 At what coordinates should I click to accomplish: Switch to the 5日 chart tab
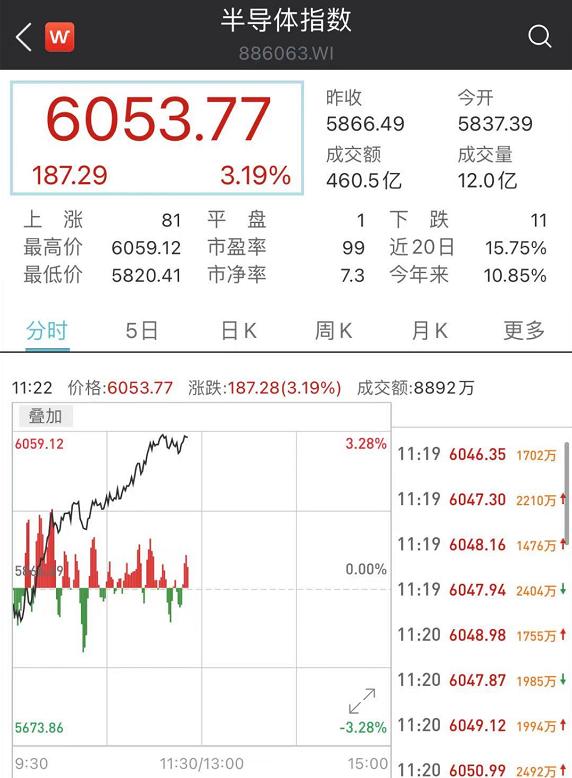(x=142, y=331)
